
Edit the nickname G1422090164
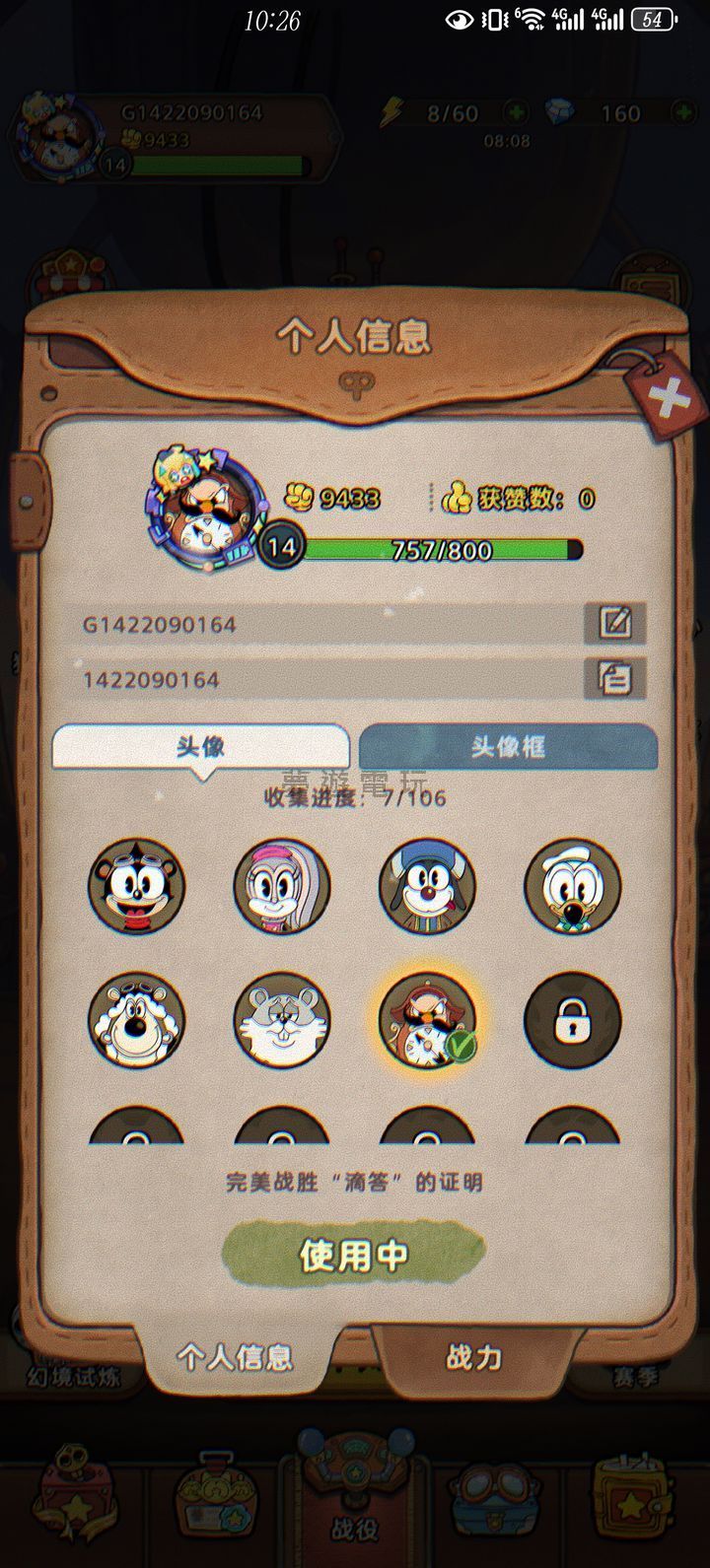tap(615, 624)
